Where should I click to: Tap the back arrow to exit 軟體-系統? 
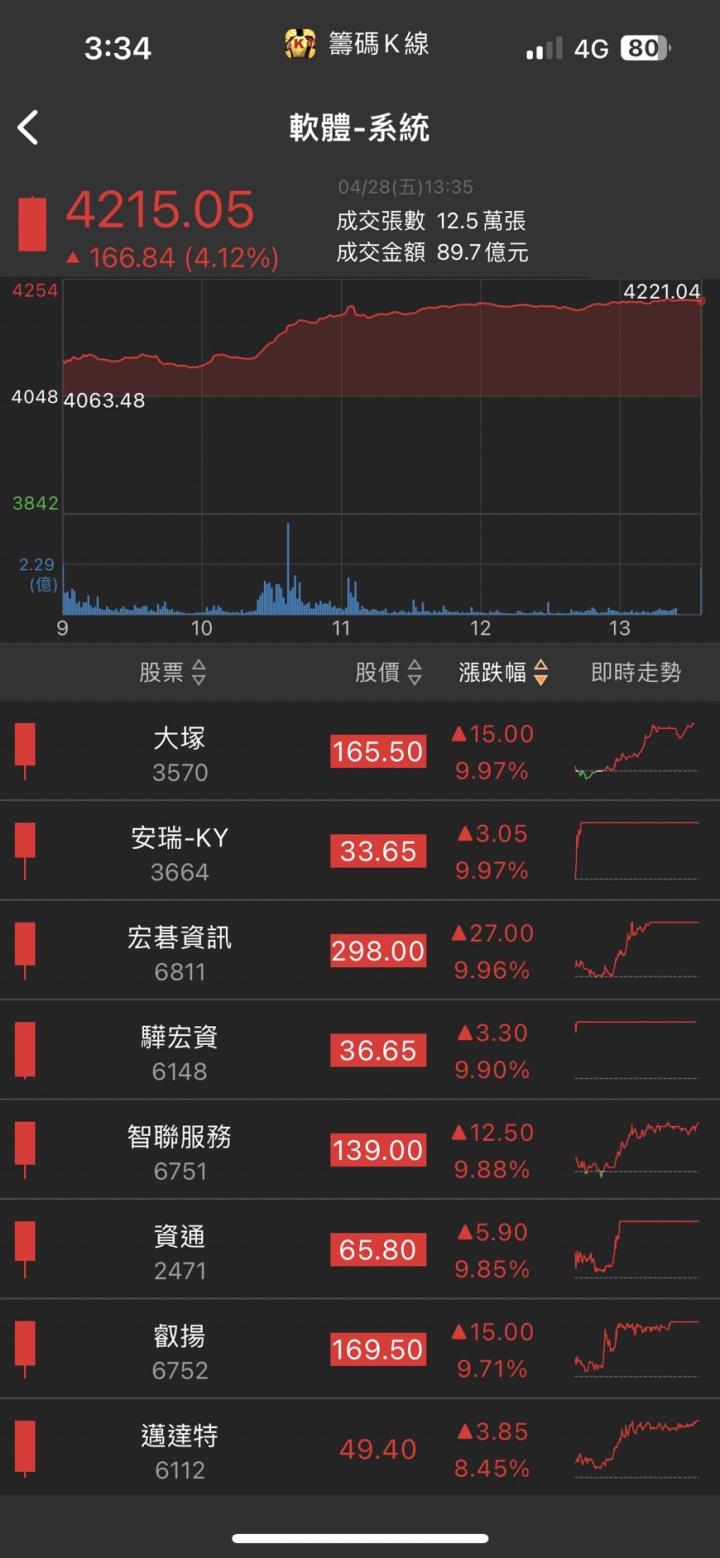click(28, 127)
